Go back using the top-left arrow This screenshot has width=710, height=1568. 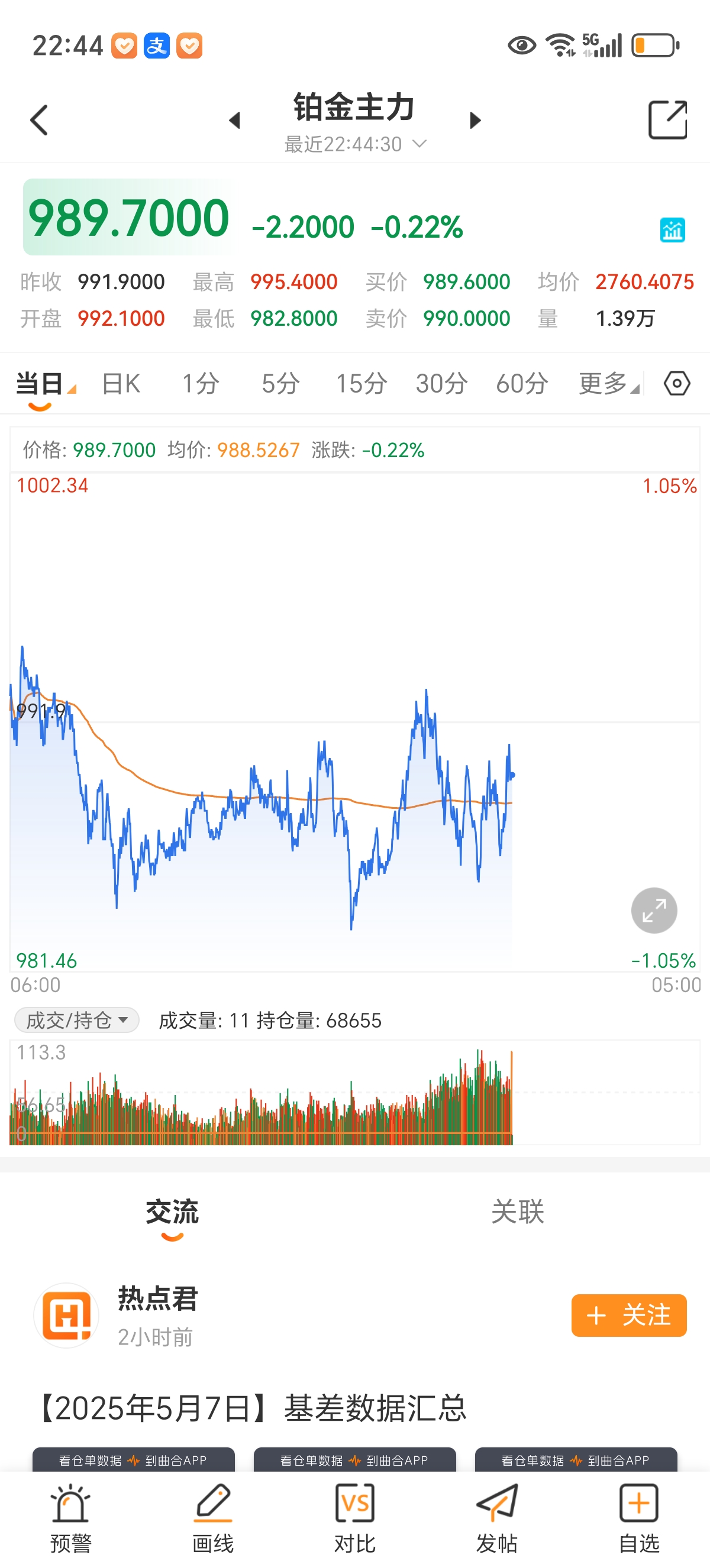click(39, 120)
